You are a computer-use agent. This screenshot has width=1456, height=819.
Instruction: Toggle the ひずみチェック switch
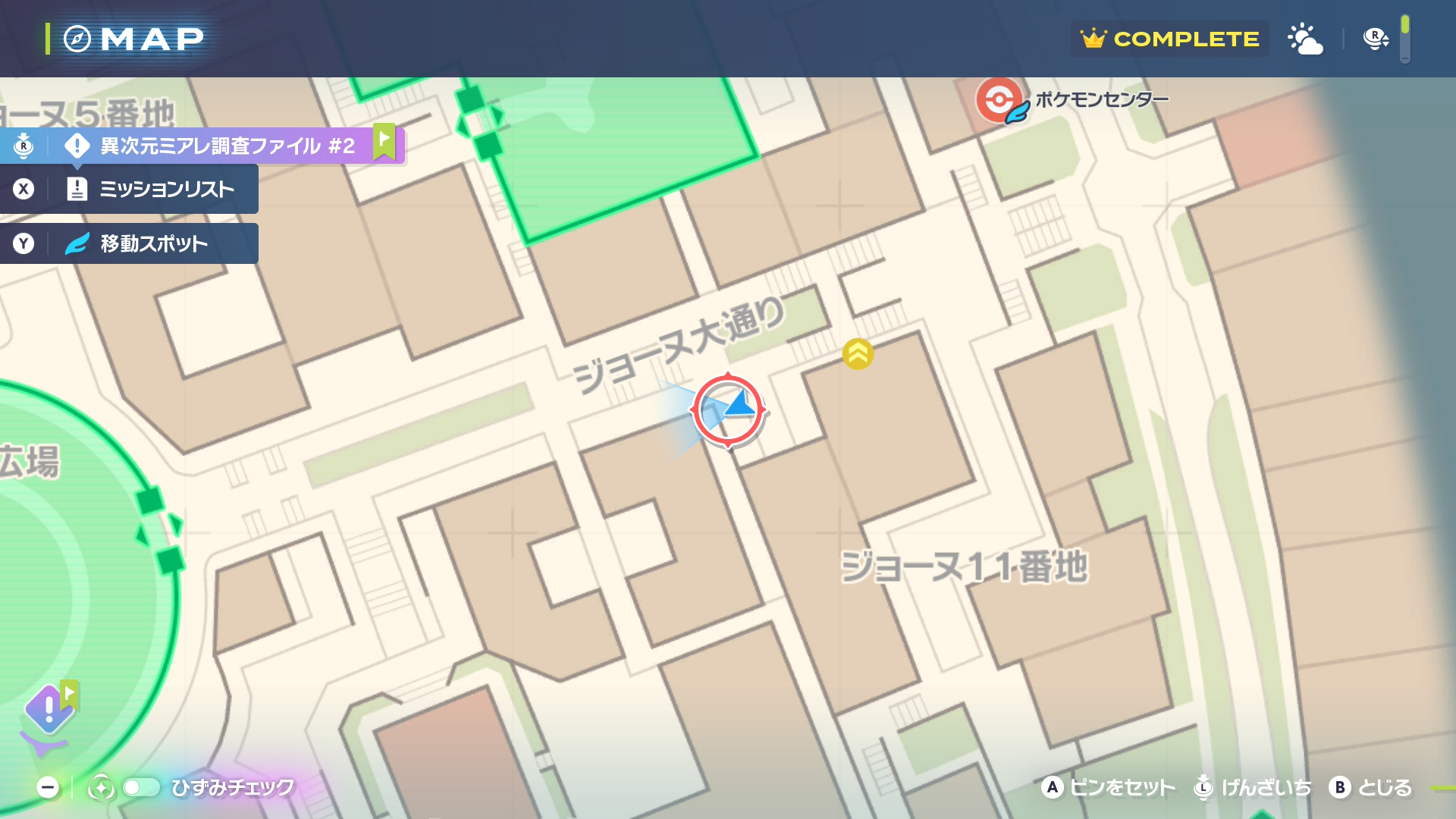(x=141, y=787)
